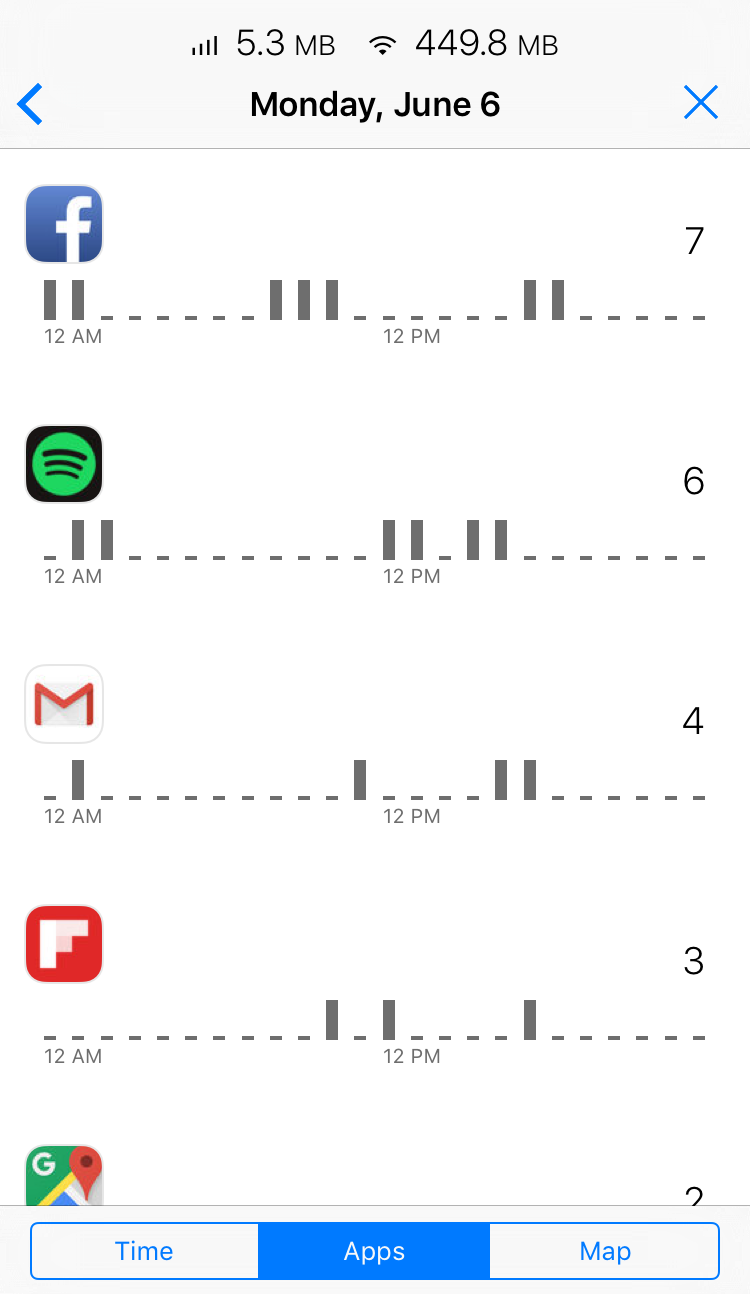Tap the Flipboard app icon

(x=64, y=944)
